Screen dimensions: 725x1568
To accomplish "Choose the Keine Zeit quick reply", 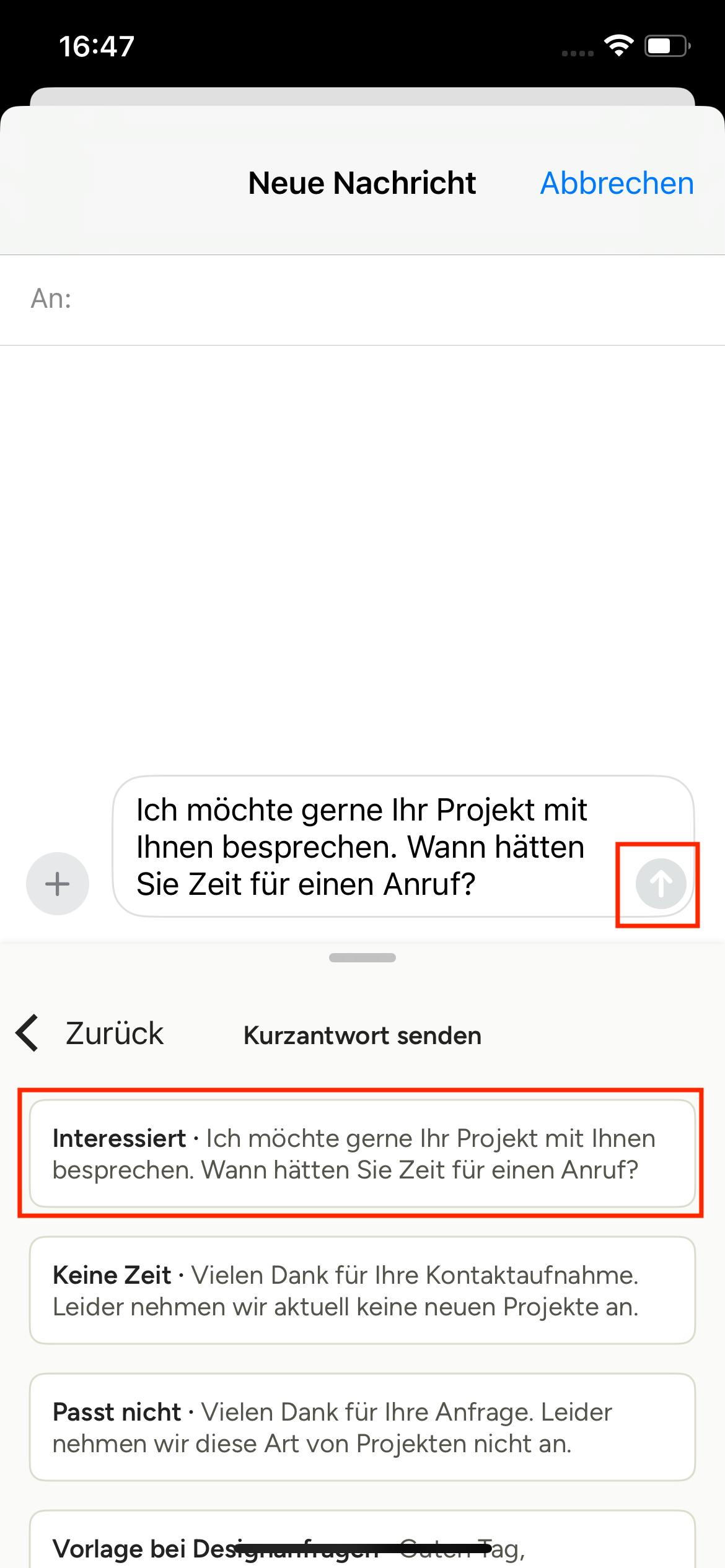I will pos(362,1291).
